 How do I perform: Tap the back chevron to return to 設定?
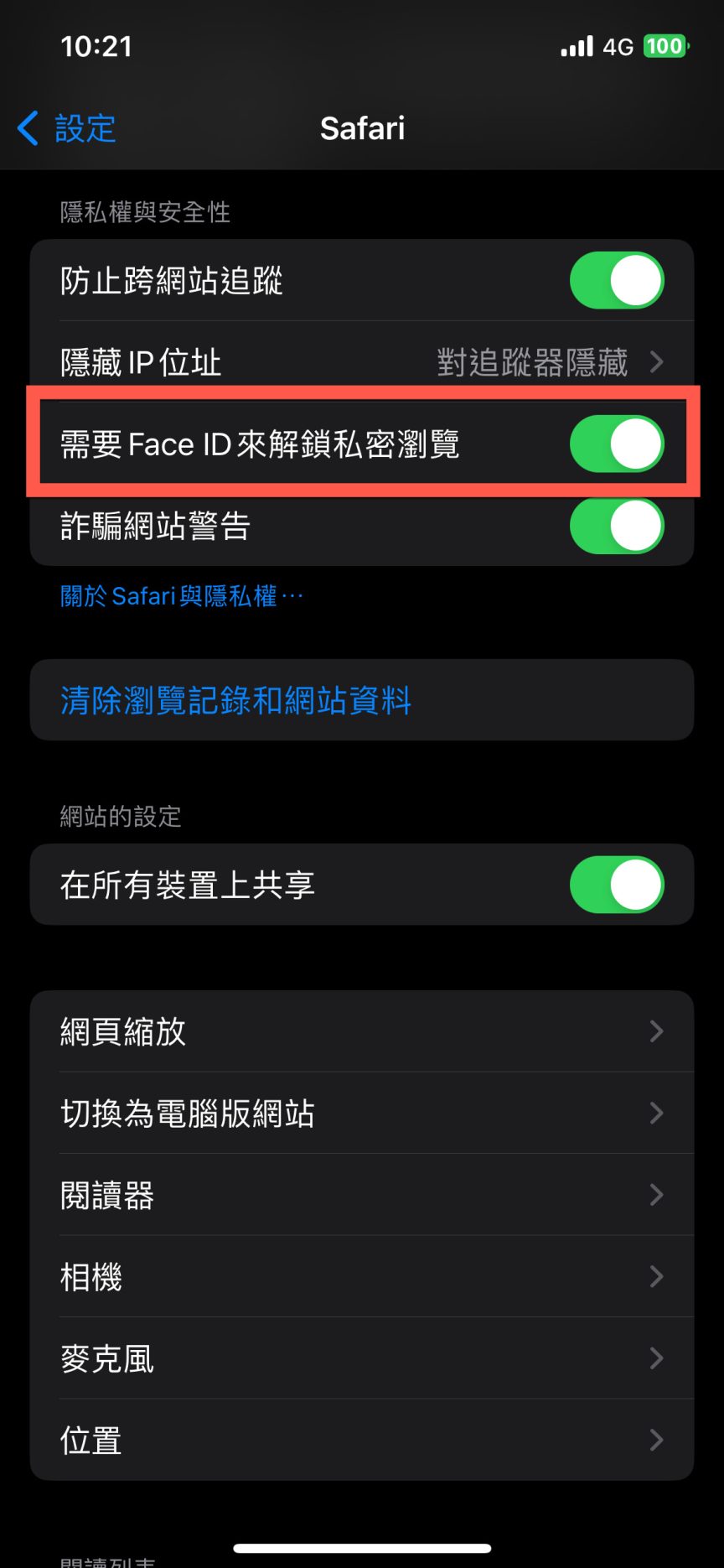tap(28, 127)
